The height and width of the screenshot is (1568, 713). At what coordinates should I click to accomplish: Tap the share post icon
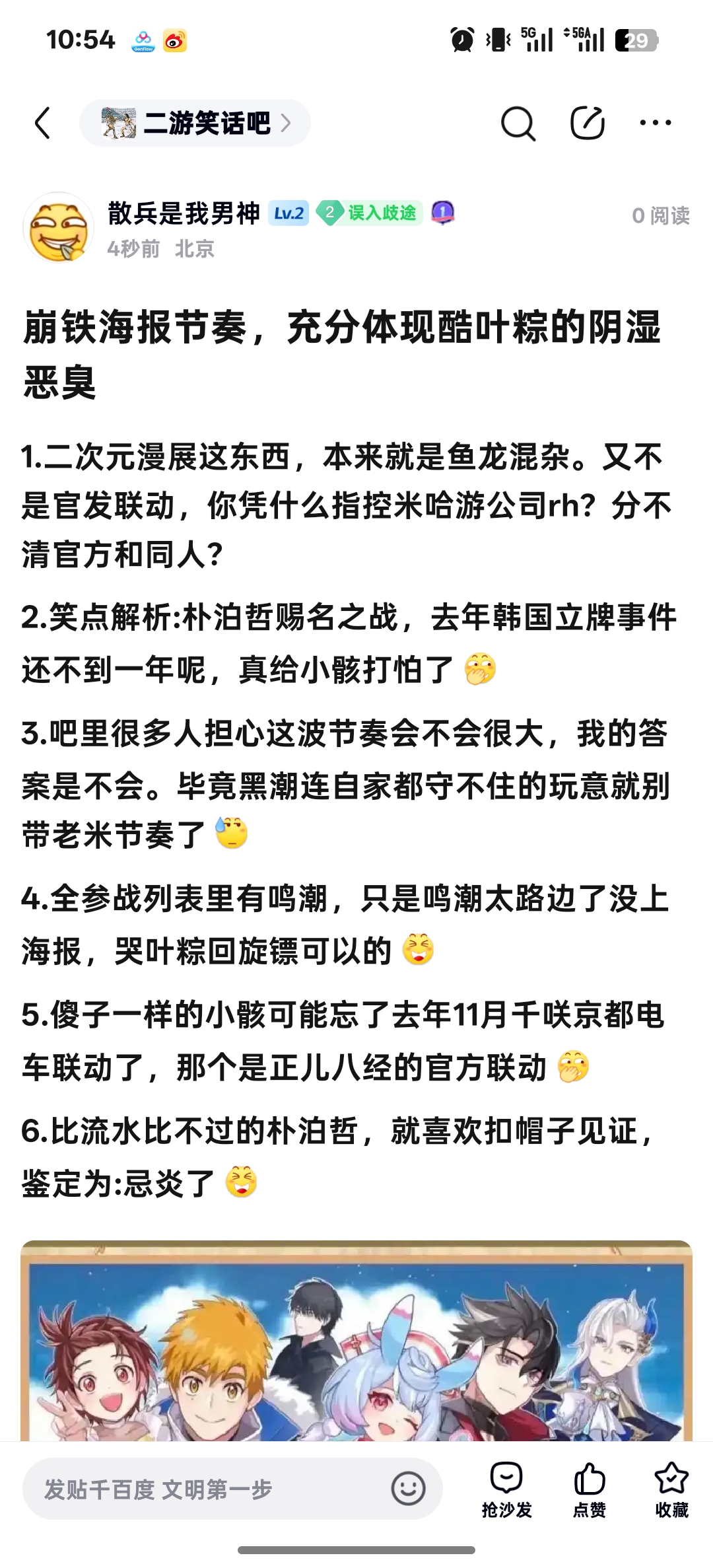pyautogui.click(x=587, y=123)
